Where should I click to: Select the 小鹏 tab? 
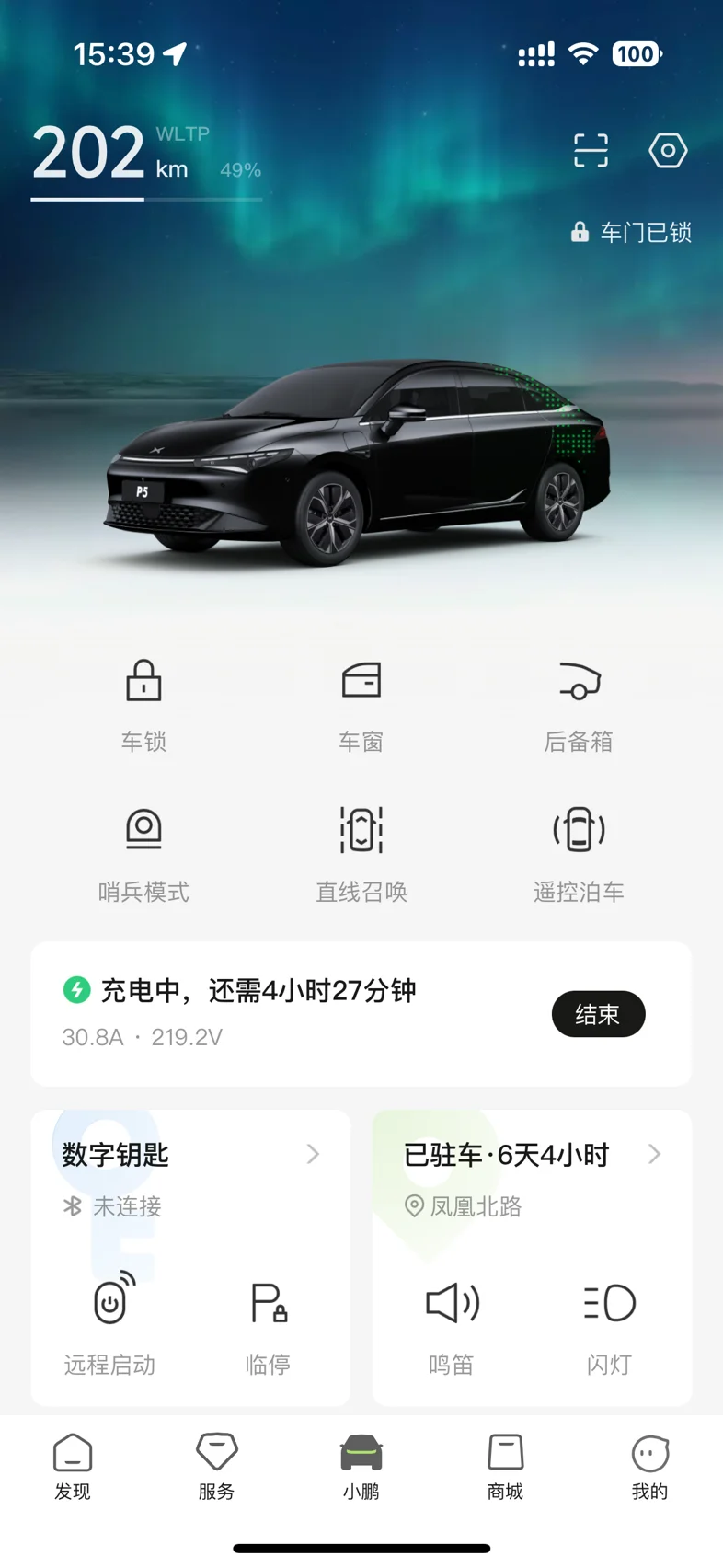(x=361, y=1467)
